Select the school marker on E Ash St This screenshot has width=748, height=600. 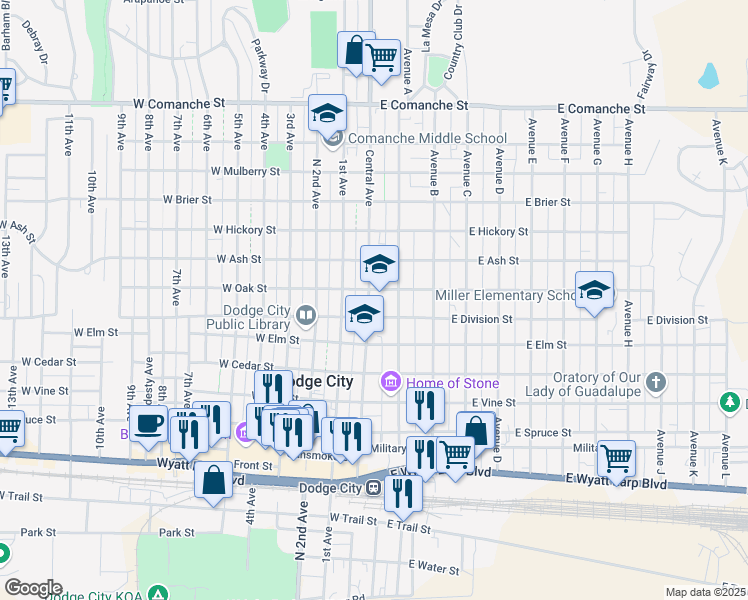(x=379, y=265)
